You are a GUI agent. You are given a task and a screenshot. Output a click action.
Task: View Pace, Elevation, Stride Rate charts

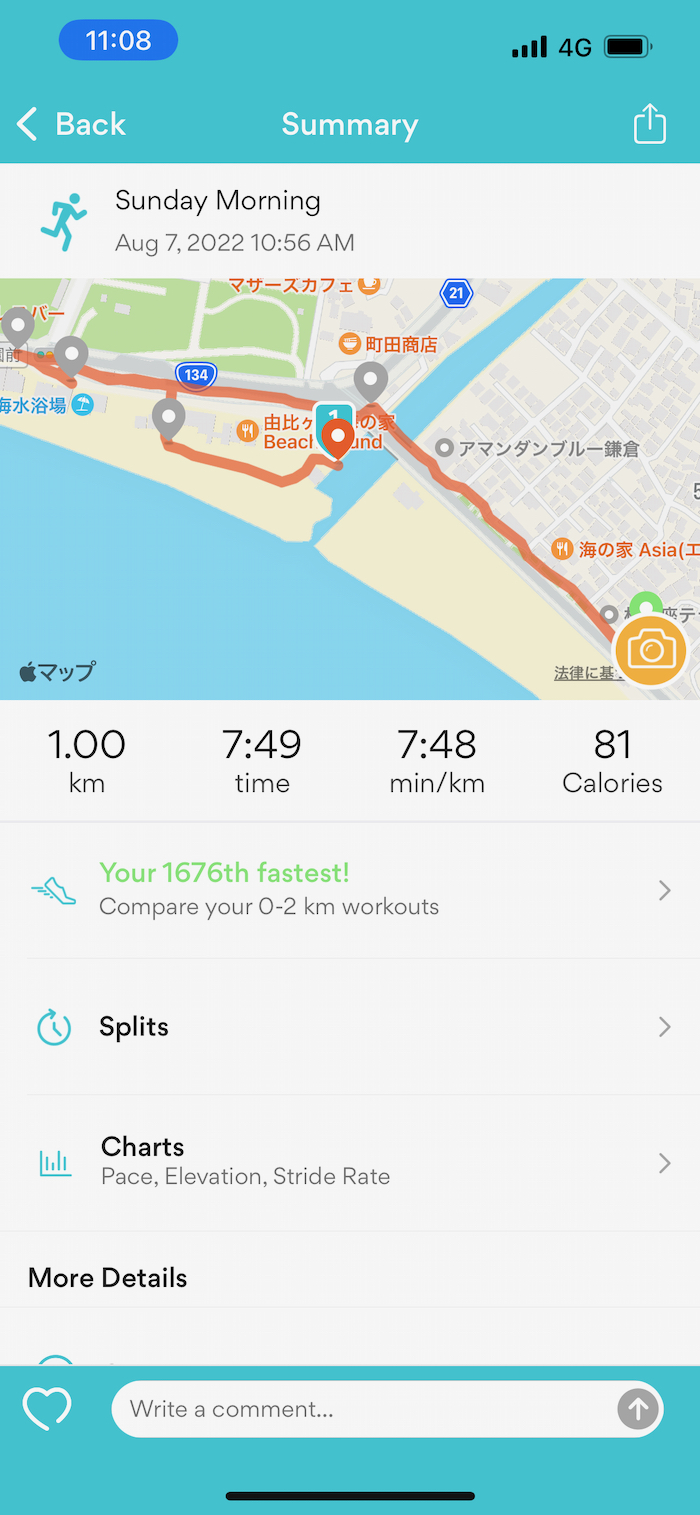point(350,1162)
